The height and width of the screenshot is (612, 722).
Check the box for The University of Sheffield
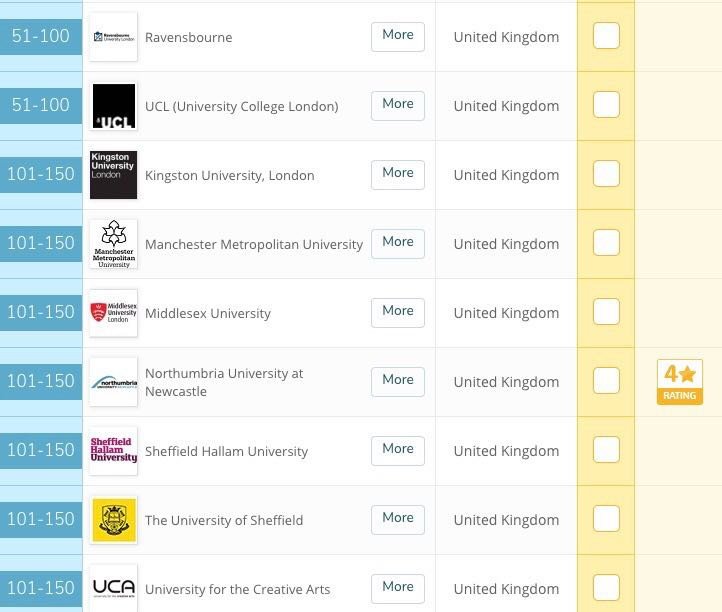606,519
